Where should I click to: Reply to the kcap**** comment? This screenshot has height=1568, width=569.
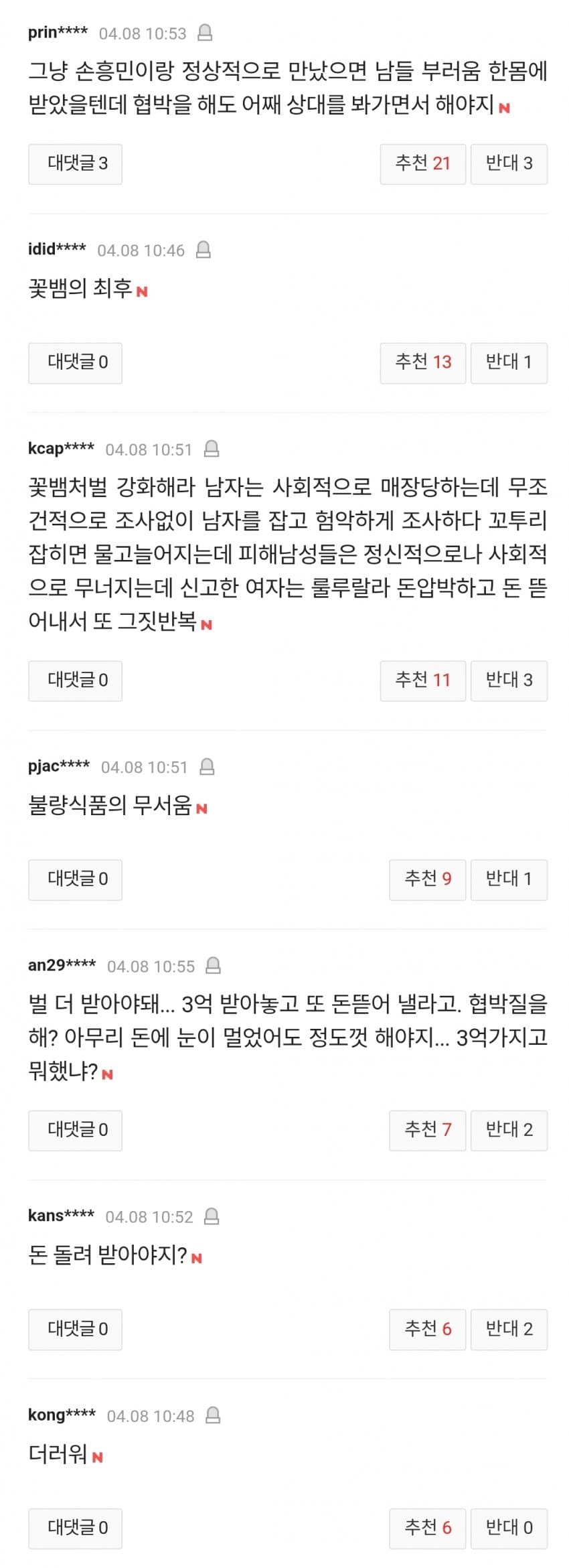point(75,681)
